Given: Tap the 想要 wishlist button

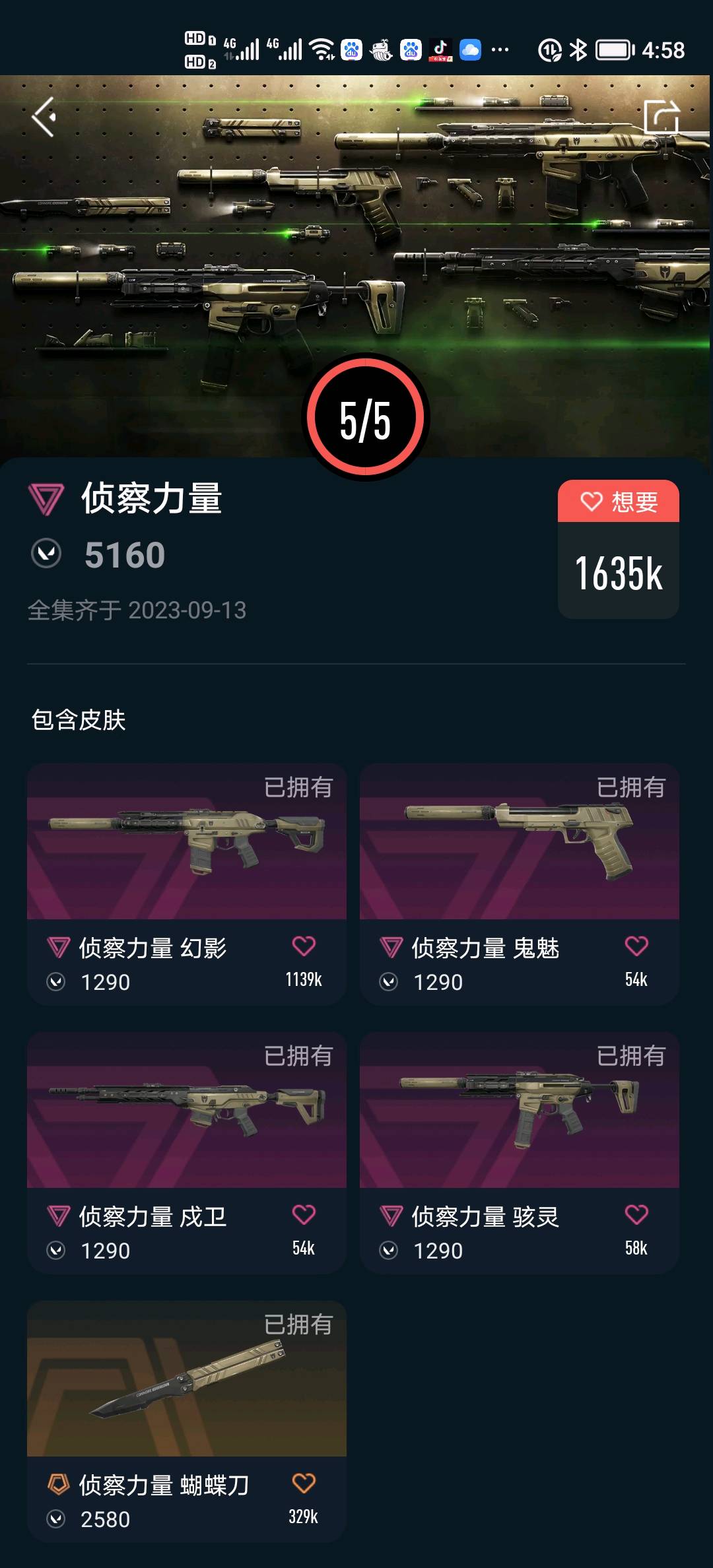Looking at the screenshot, I should [618, 502].
